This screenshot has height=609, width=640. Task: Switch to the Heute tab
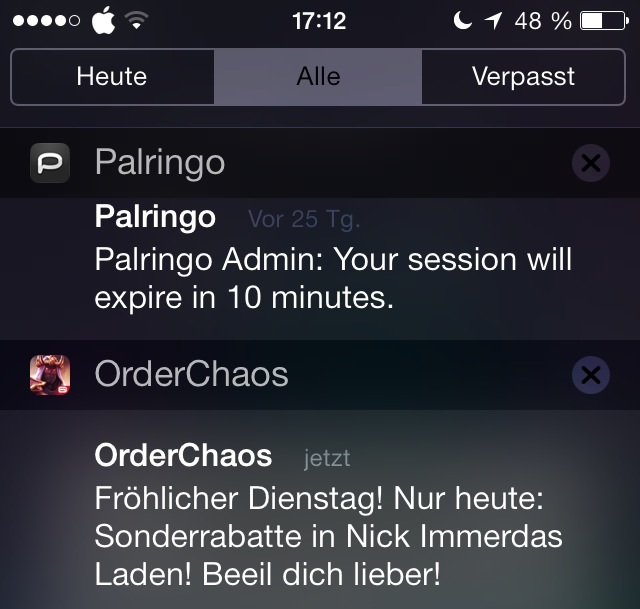click(x=112, y=77)
